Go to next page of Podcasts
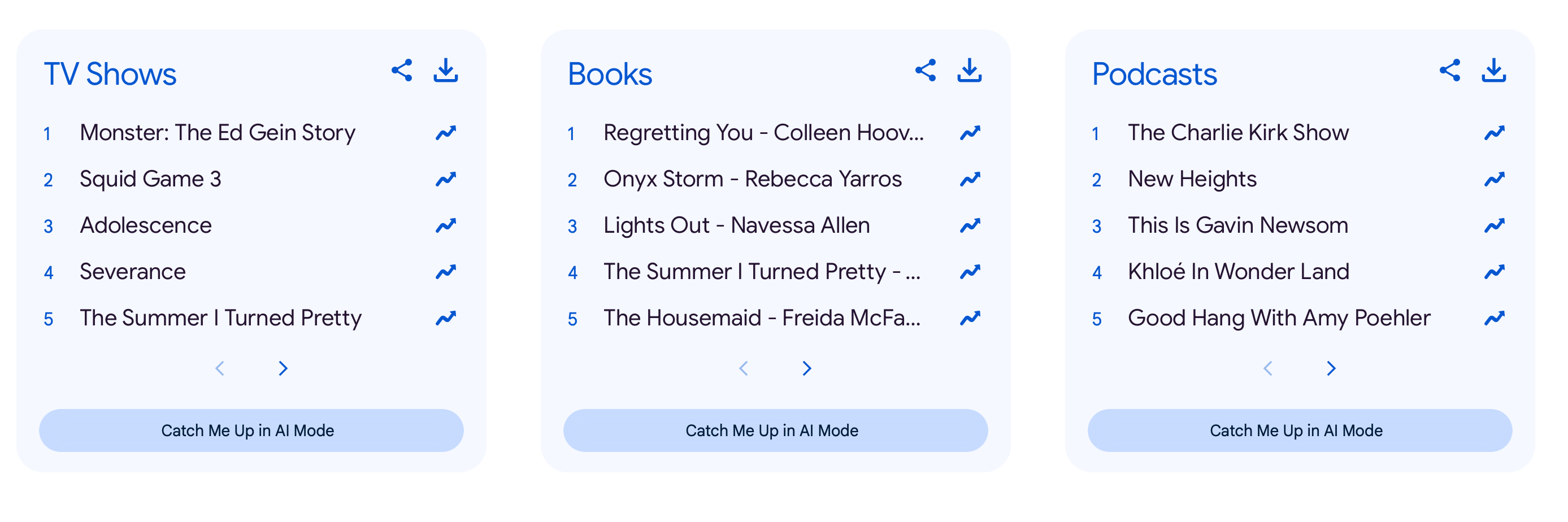1568x522 pixels. 1331,368
